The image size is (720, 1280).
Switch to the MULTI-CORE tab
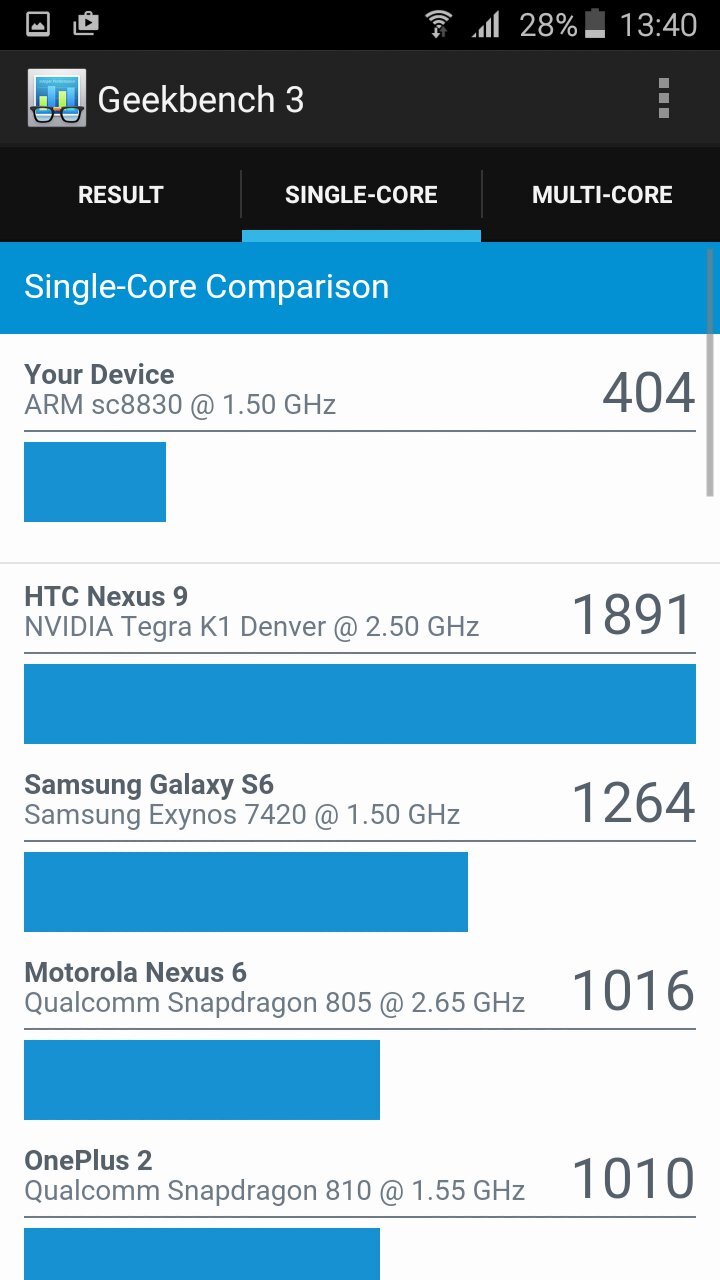click(x=602, y=194)
